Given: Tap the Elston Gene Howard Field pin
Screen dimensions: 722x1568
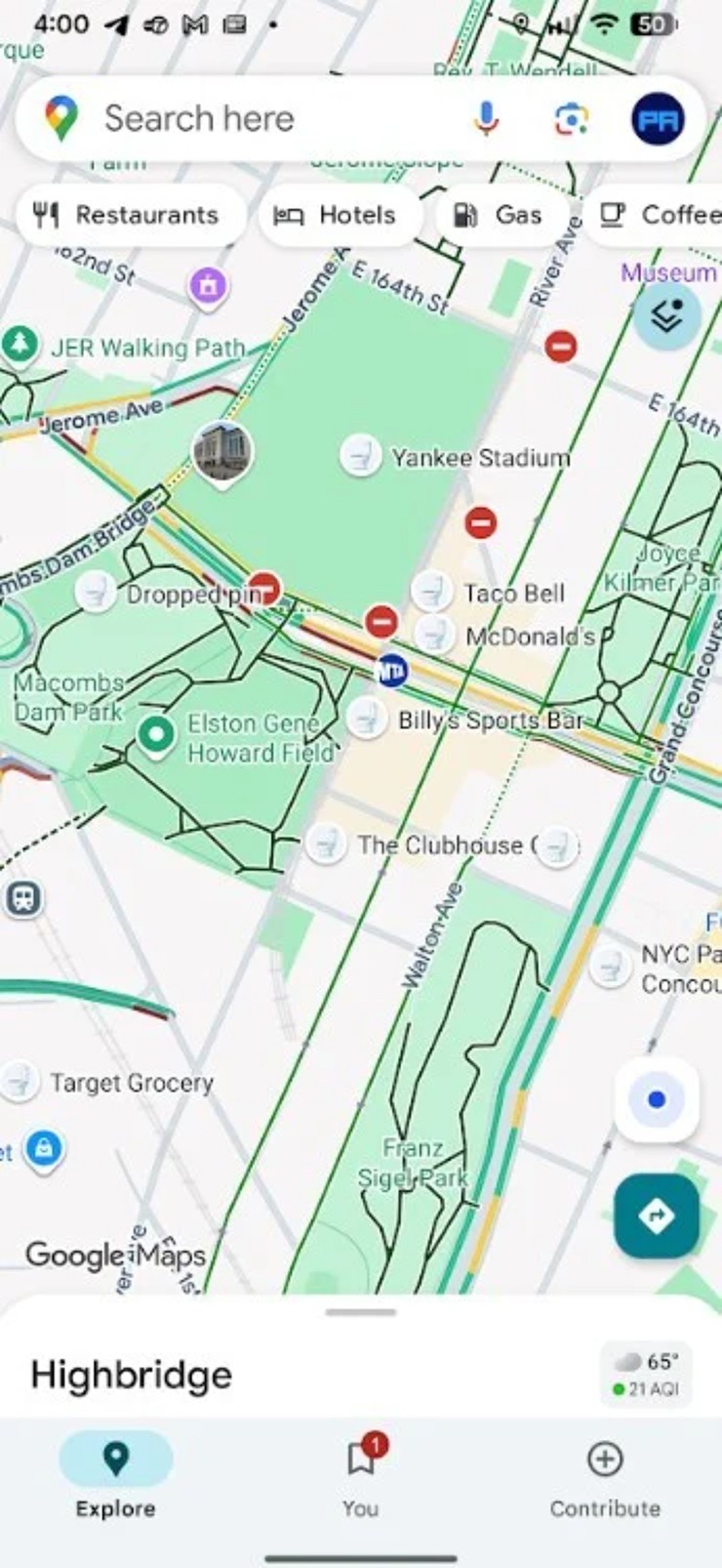Looking at the screenshot, I should click(x=155, y=734).
